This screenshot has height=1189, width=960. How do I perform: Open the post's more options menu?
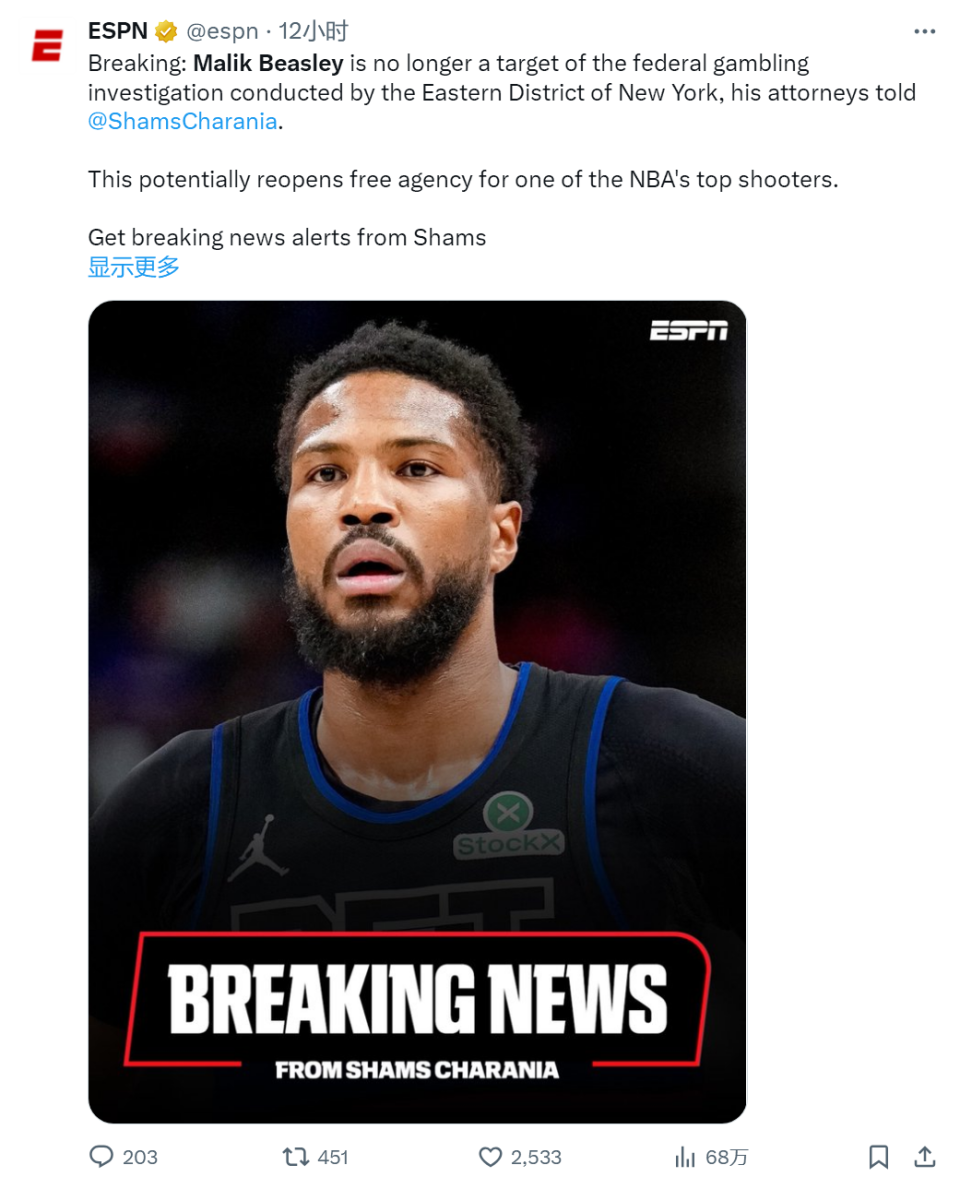tap(925, 32)
